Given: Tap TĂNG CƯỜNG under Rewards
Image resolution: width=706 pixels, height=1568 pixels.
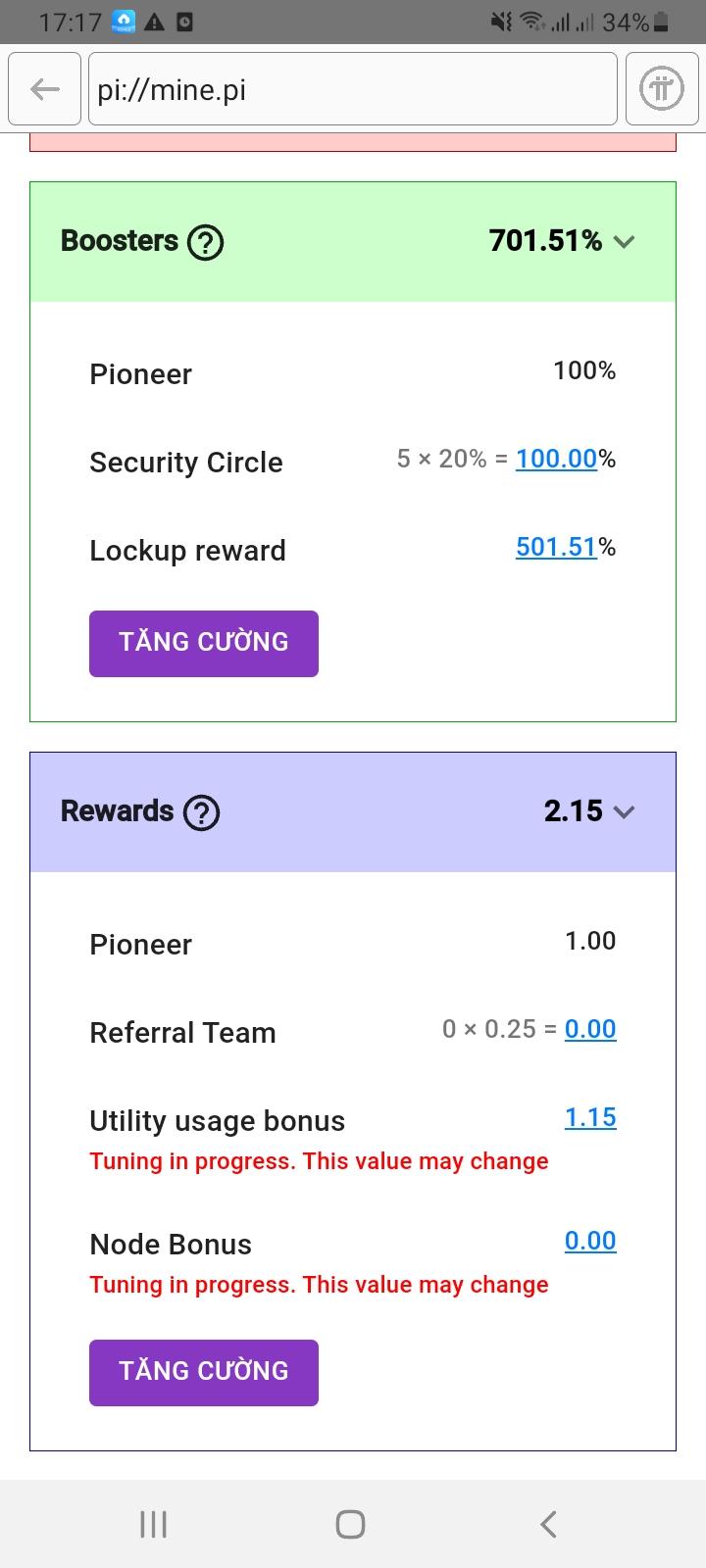Looking at the screenshot, I should coord(204,1372).
